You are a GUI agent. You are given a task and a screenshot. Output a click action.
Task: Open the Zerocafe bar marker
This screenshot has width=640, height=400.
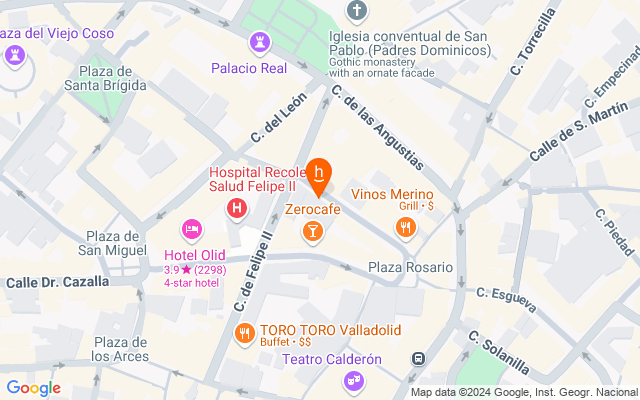tap(313, 232)
